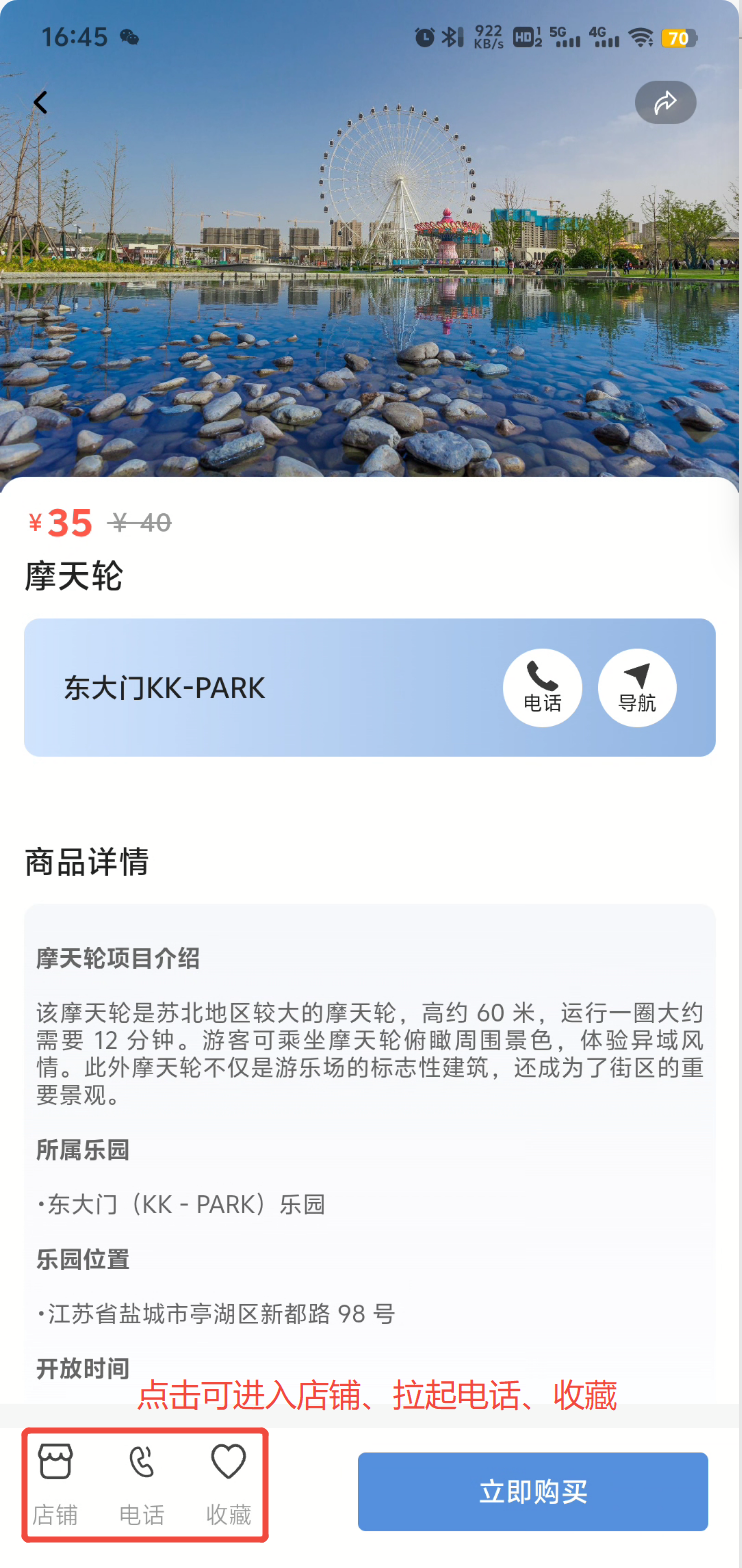Screen dimensions: 742x1568
Task: Tap 立即购买 to buy now
Action: (x=532, y=1491)
